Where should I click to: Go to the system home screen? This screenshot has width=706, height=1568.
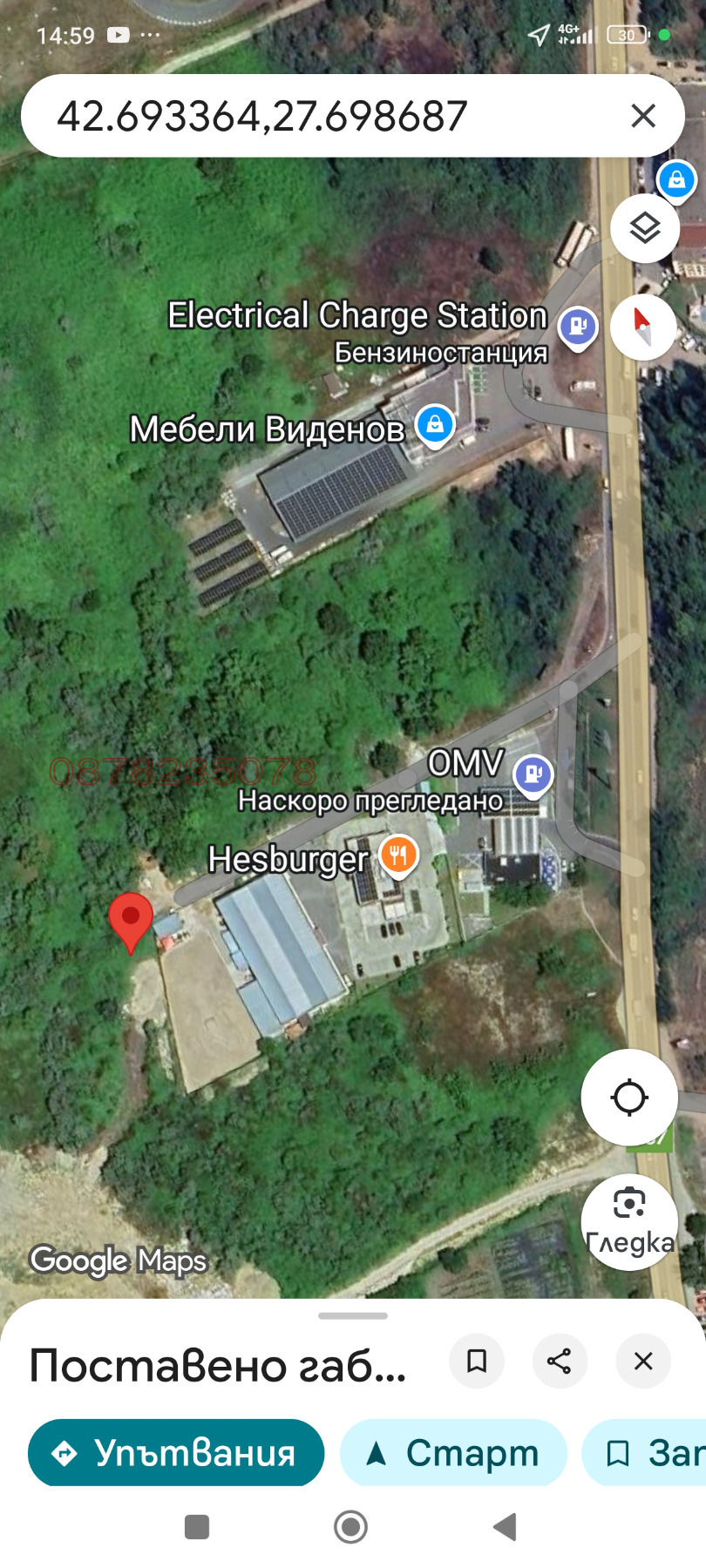coord(350,1526)
